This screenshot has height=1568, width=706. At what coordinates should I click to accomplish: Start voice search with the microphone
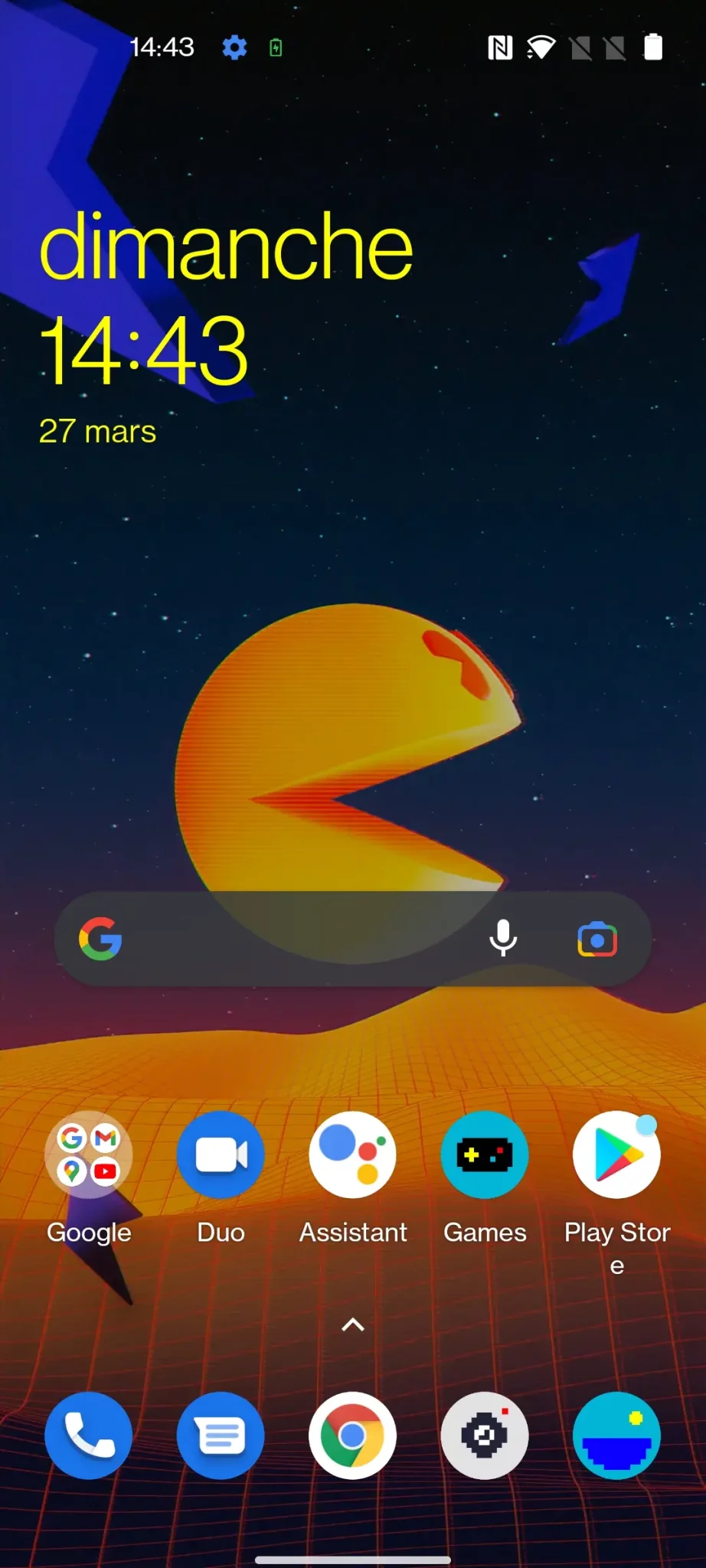503,939
